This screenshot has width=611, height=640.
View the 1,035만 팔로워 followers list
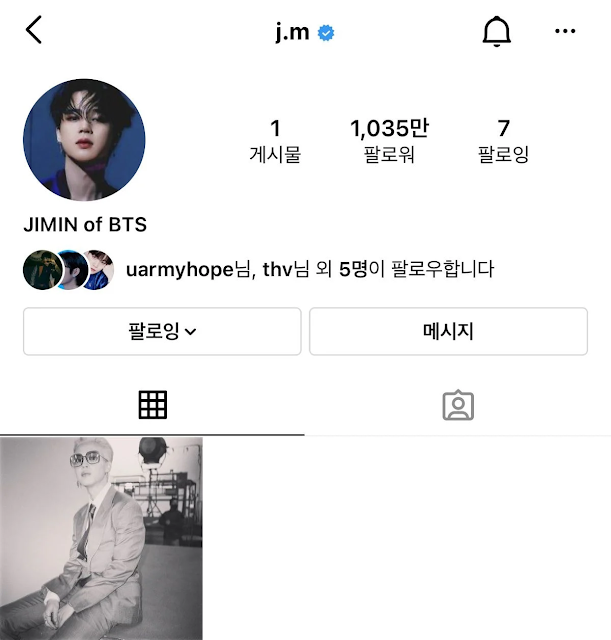tap(389, 140)
